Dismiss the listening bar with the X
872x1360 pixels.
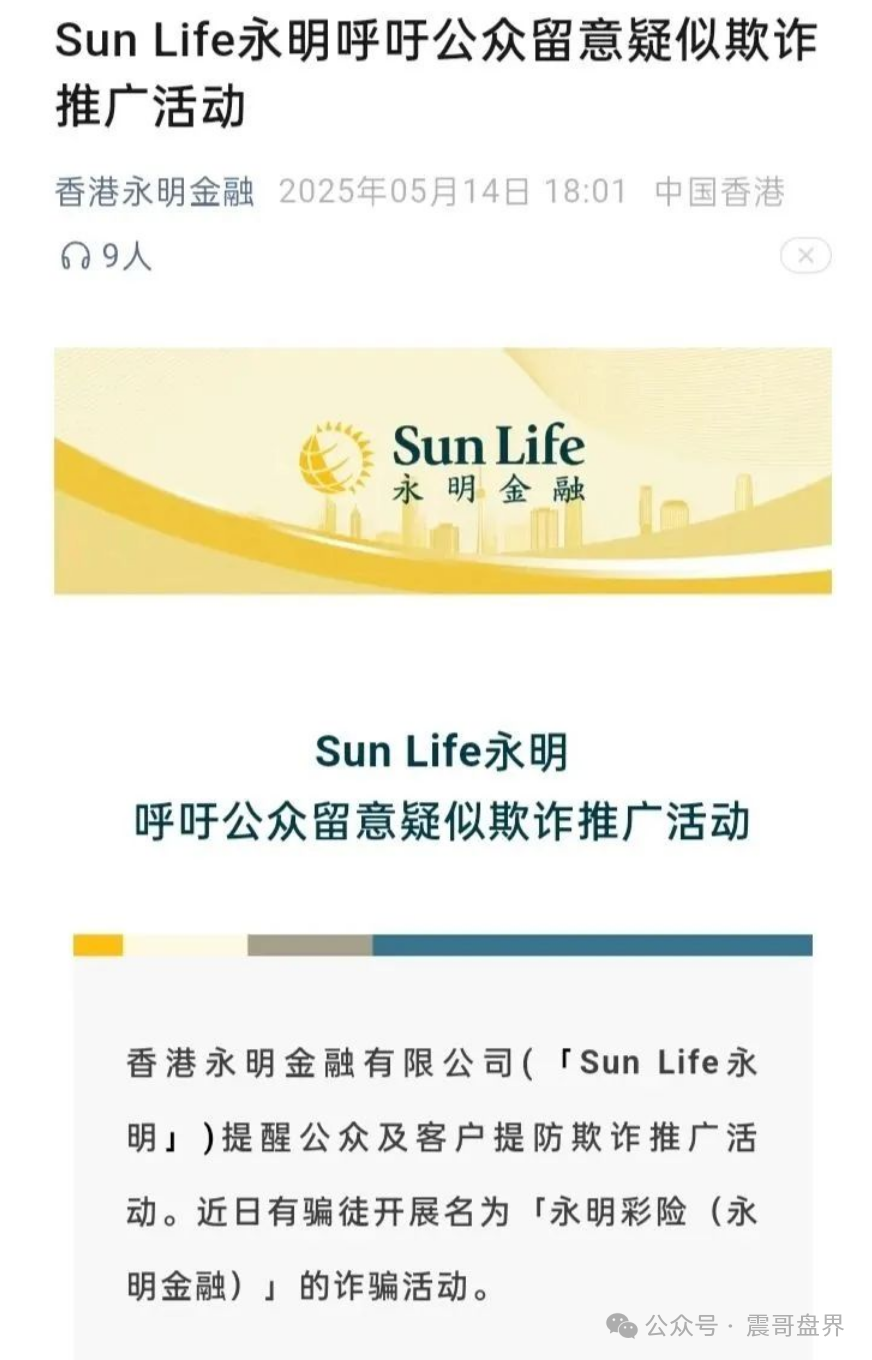point(805,256)
